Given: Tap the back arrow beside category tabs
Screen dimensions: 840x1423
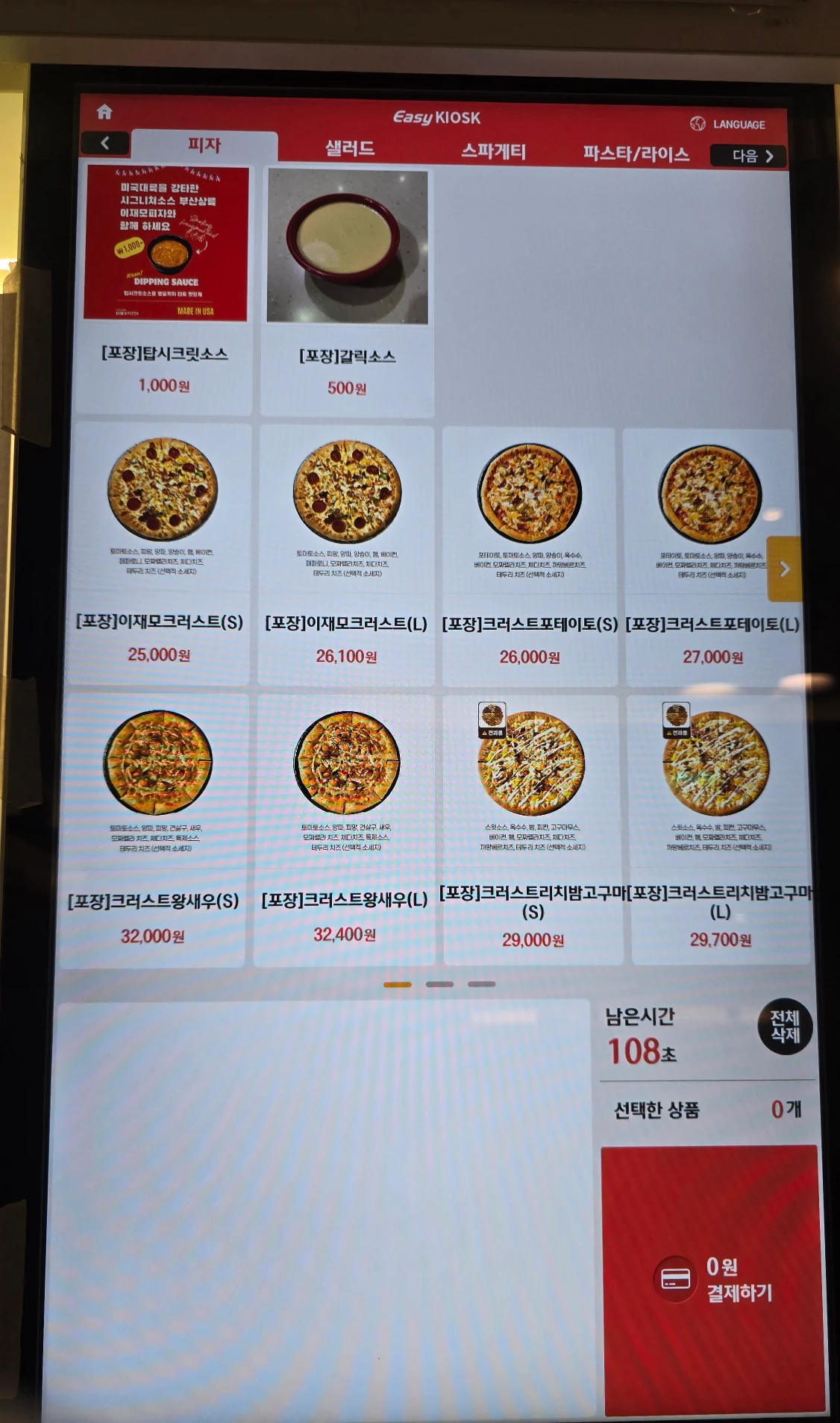Looking at the screenshot, I should (x=105, y=143).
